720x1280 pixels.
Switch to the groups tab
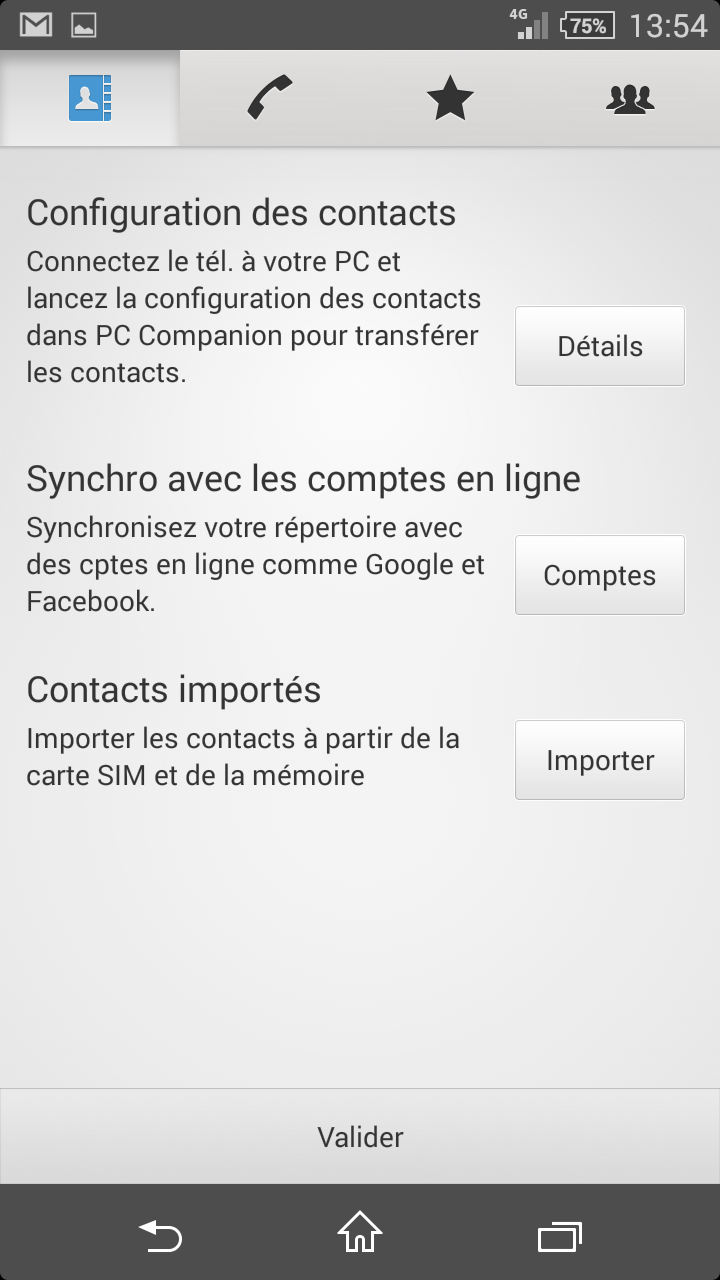(x=630, y=98)
